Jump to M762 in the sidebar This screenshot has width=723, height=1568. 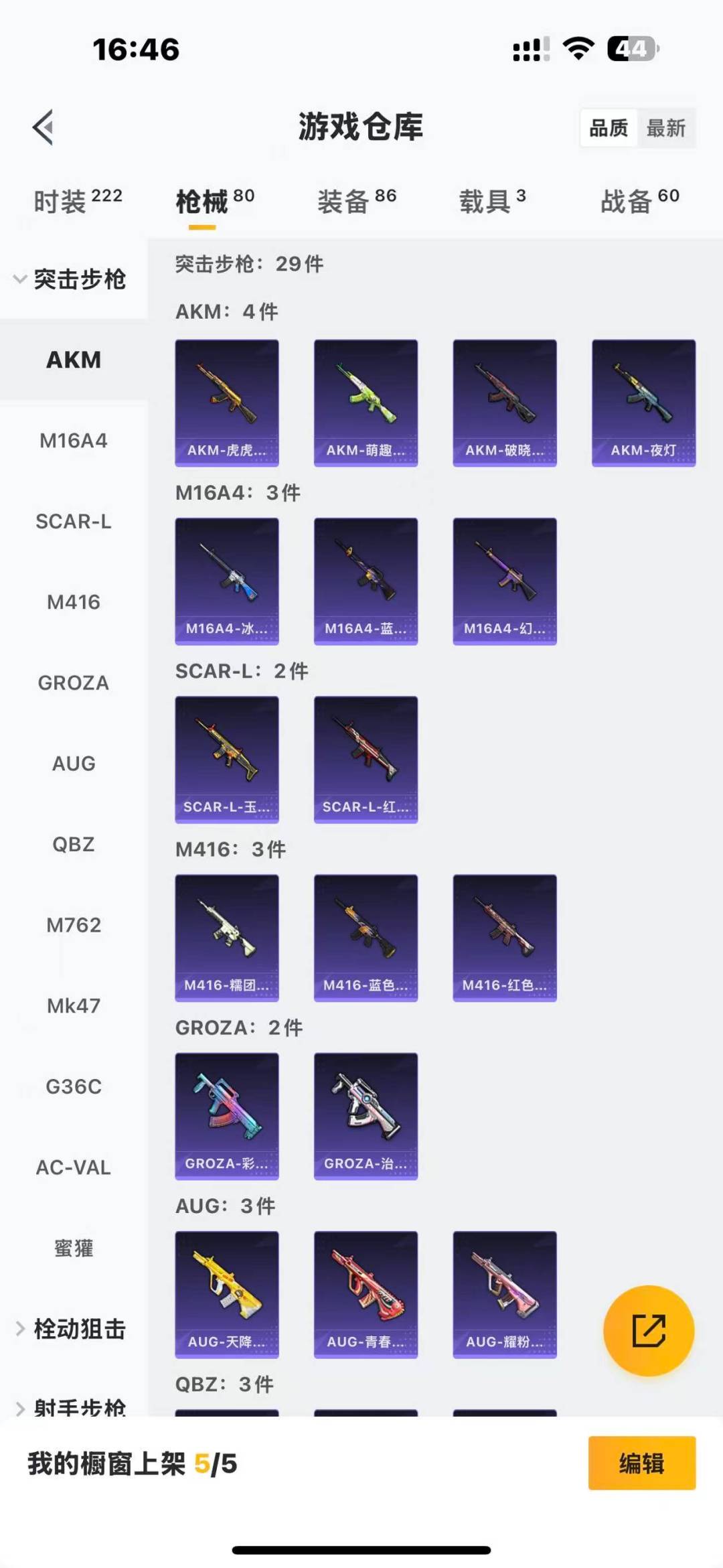pyautogui.click(x=74, y=925)
